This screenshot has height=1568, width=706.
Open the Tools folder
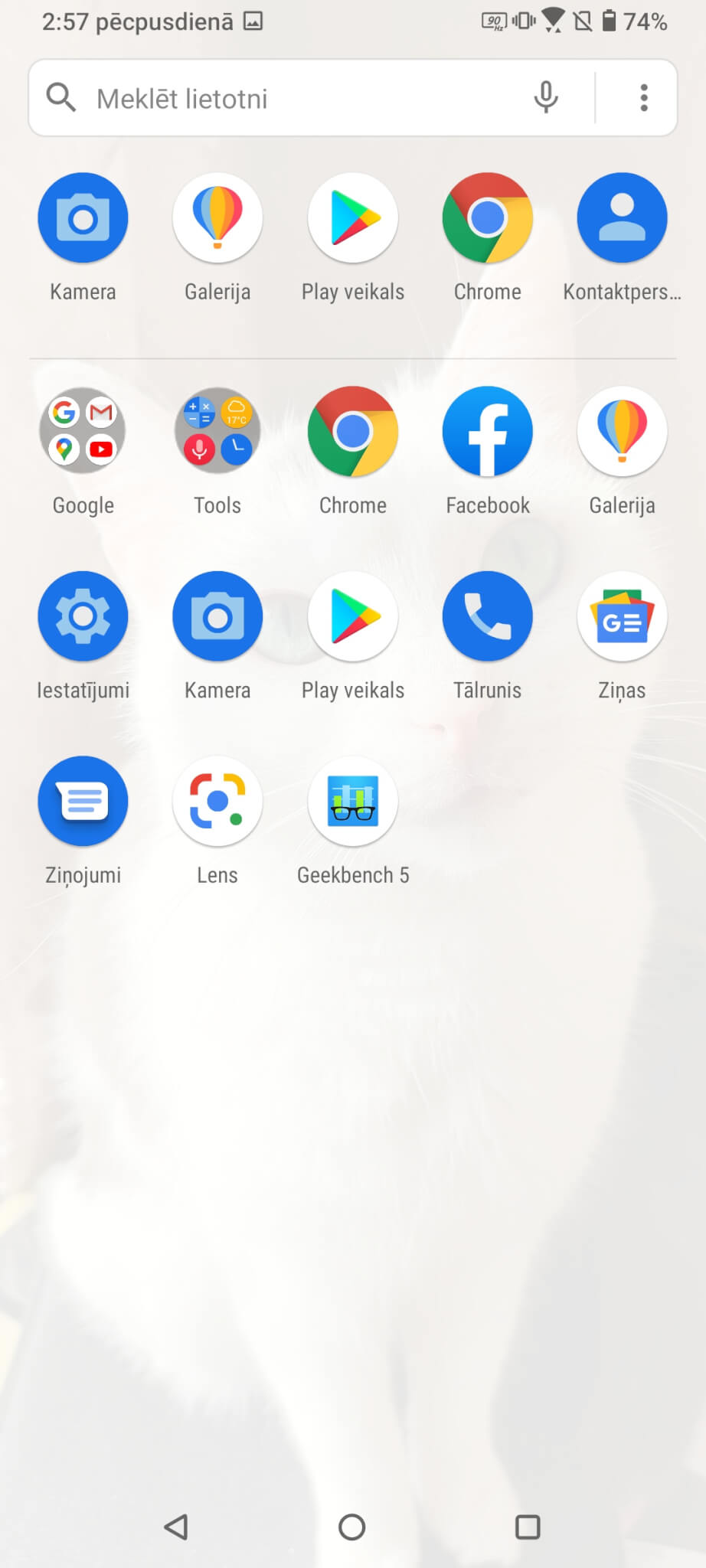coord(217,432)
